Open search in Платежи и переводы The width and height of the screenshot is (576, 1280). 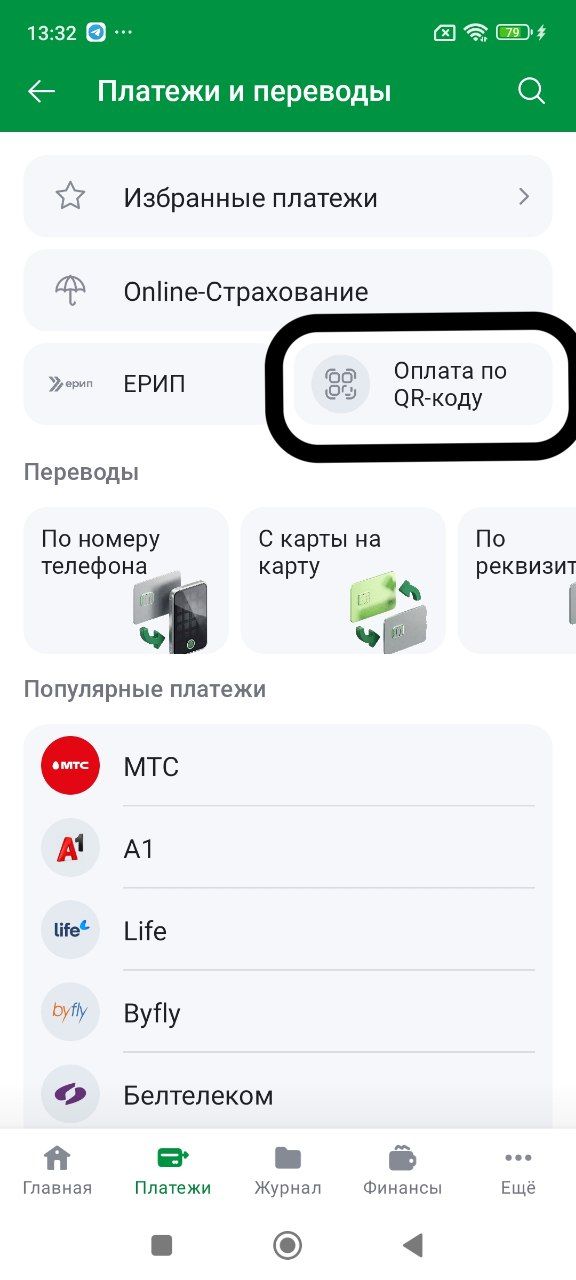532,92
